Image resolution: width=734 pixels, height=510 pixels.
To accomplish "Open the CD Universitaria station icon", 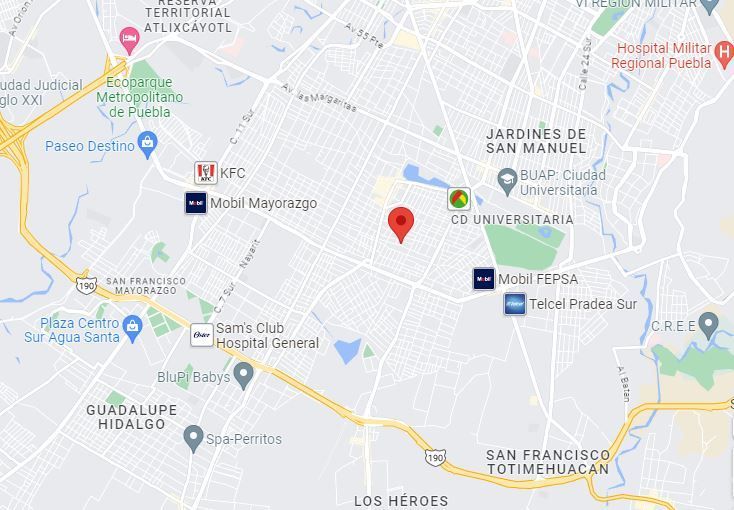I will [459, 199].
